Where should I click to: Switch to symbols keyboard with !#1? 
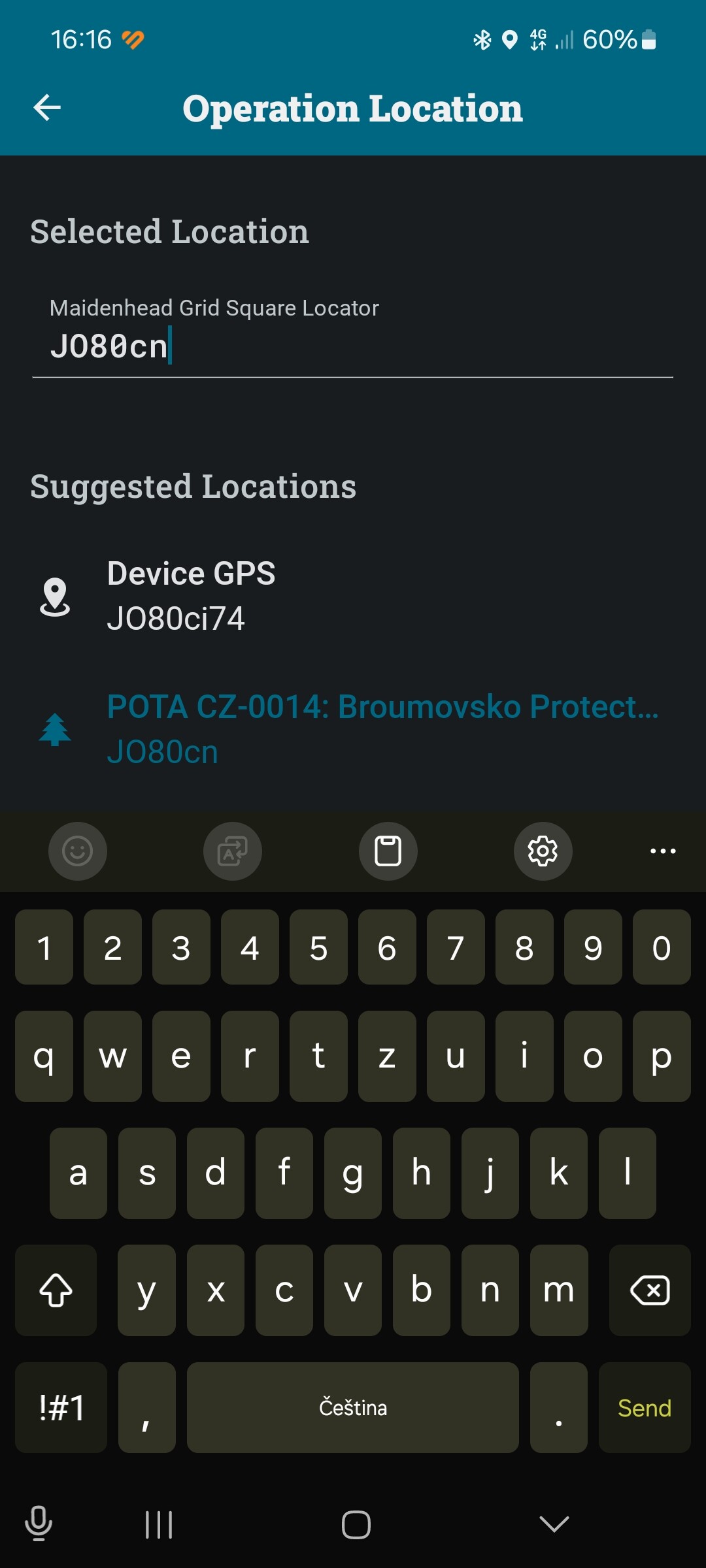(61, 1408)
